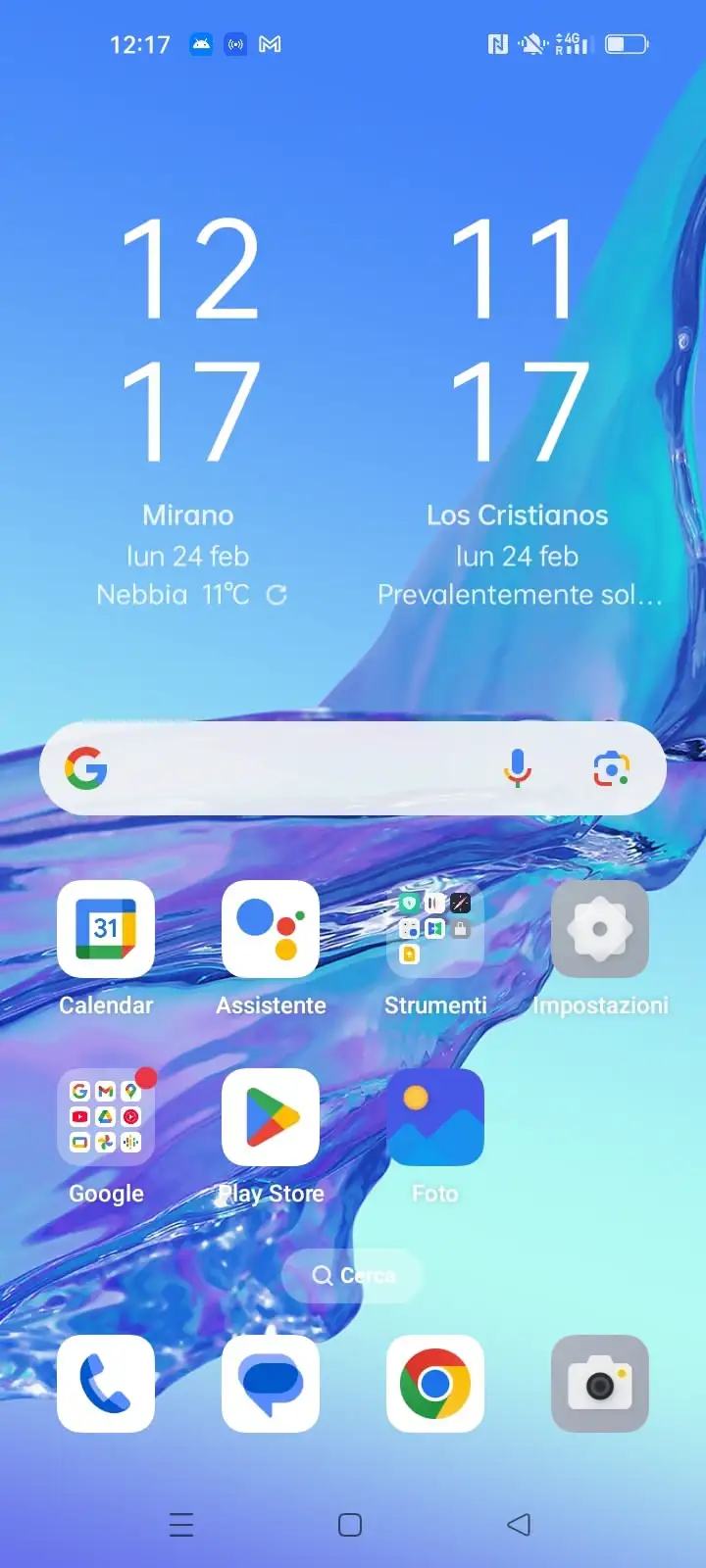This screenshot has height=1568, width=706.
Task: Open Los Cristianos clock weather widget
Action: (518, 412)
